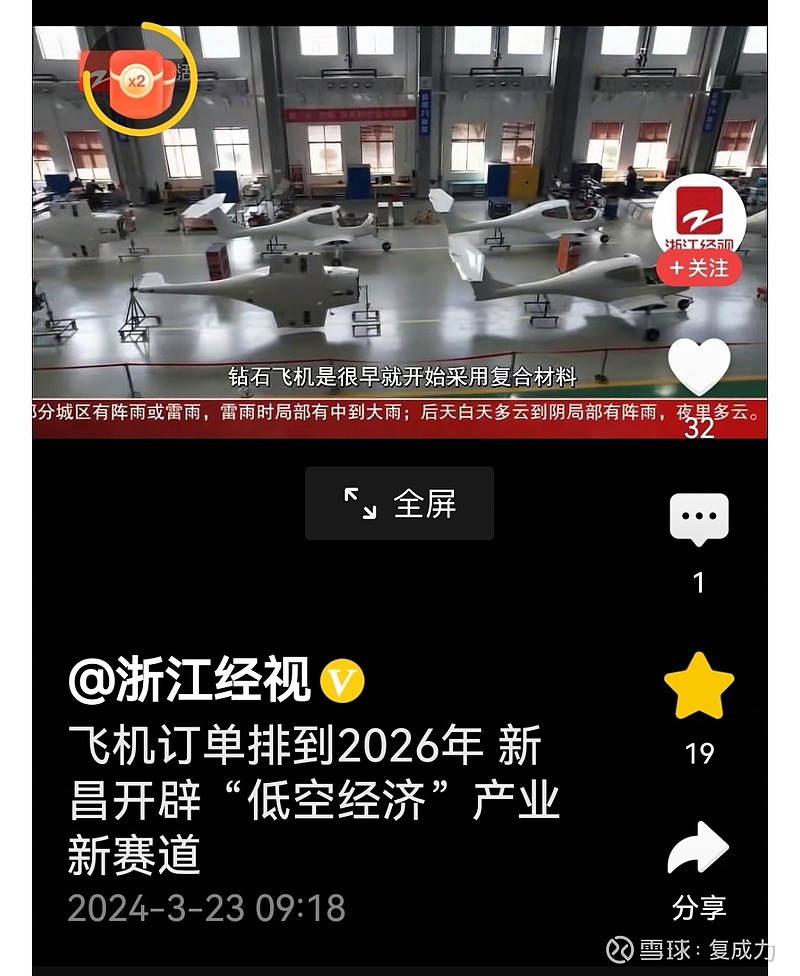Image resolution: width=800 pixels, height=976 pixels.
Task: Follow the channel via the +关注 button
Action: pyautogui.click(x=700, y=268)
